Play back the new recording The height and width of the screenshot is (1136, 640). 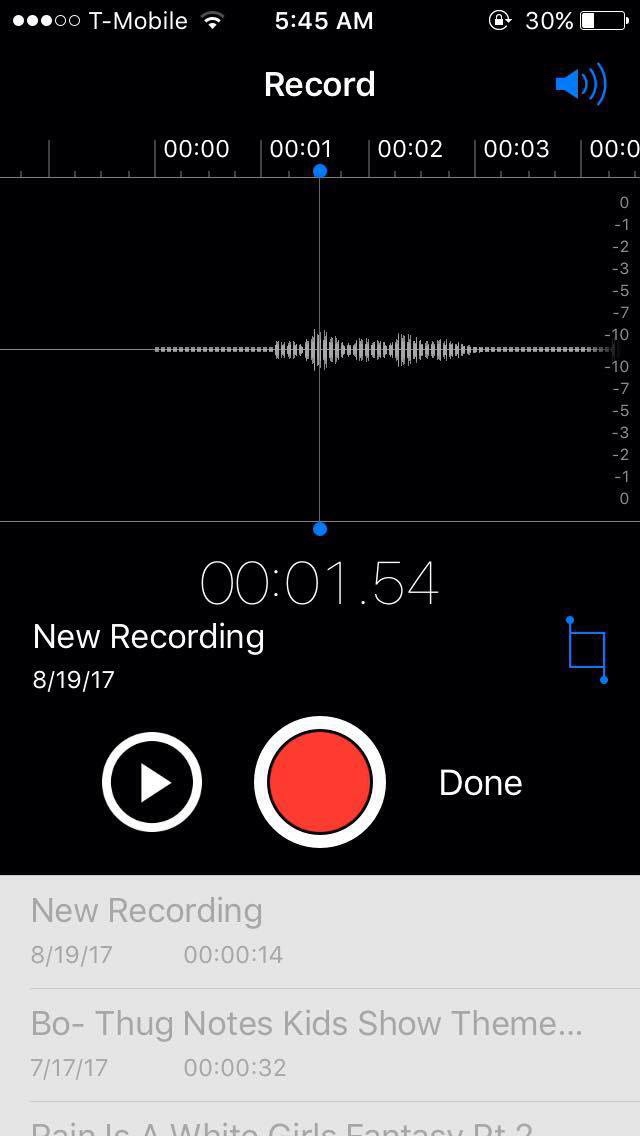pos(152,782)
